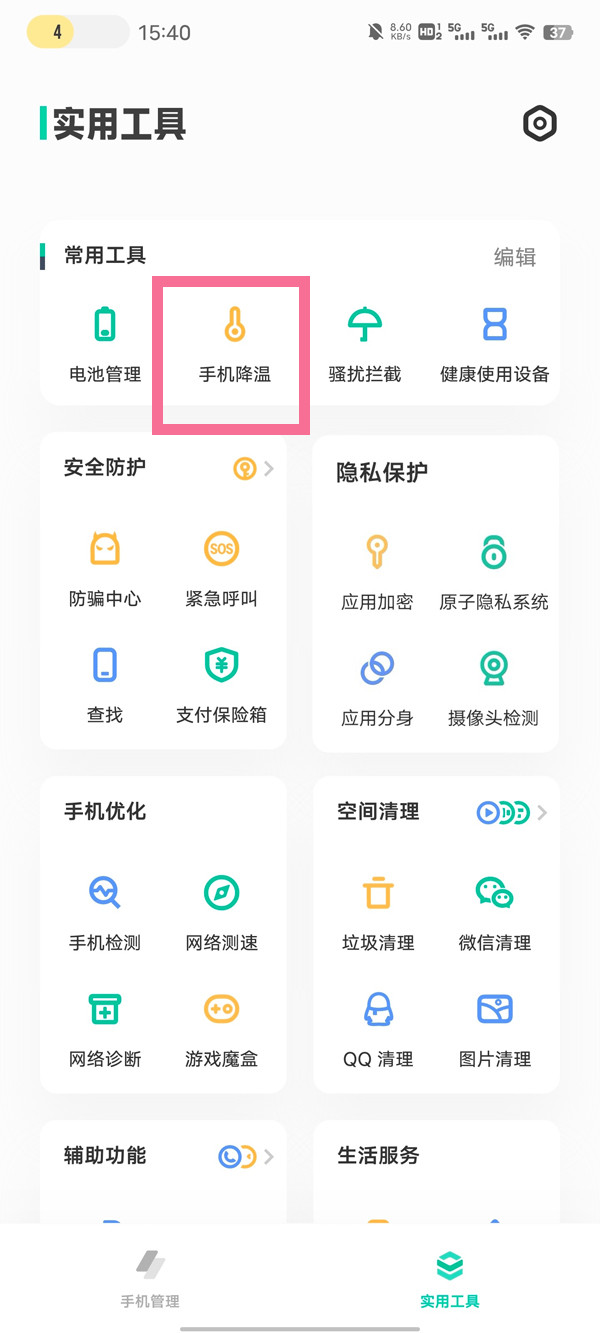Open 应用分身 app clone
The height and width of the screenshot is (1333, 600).
(x=377, y=688)
